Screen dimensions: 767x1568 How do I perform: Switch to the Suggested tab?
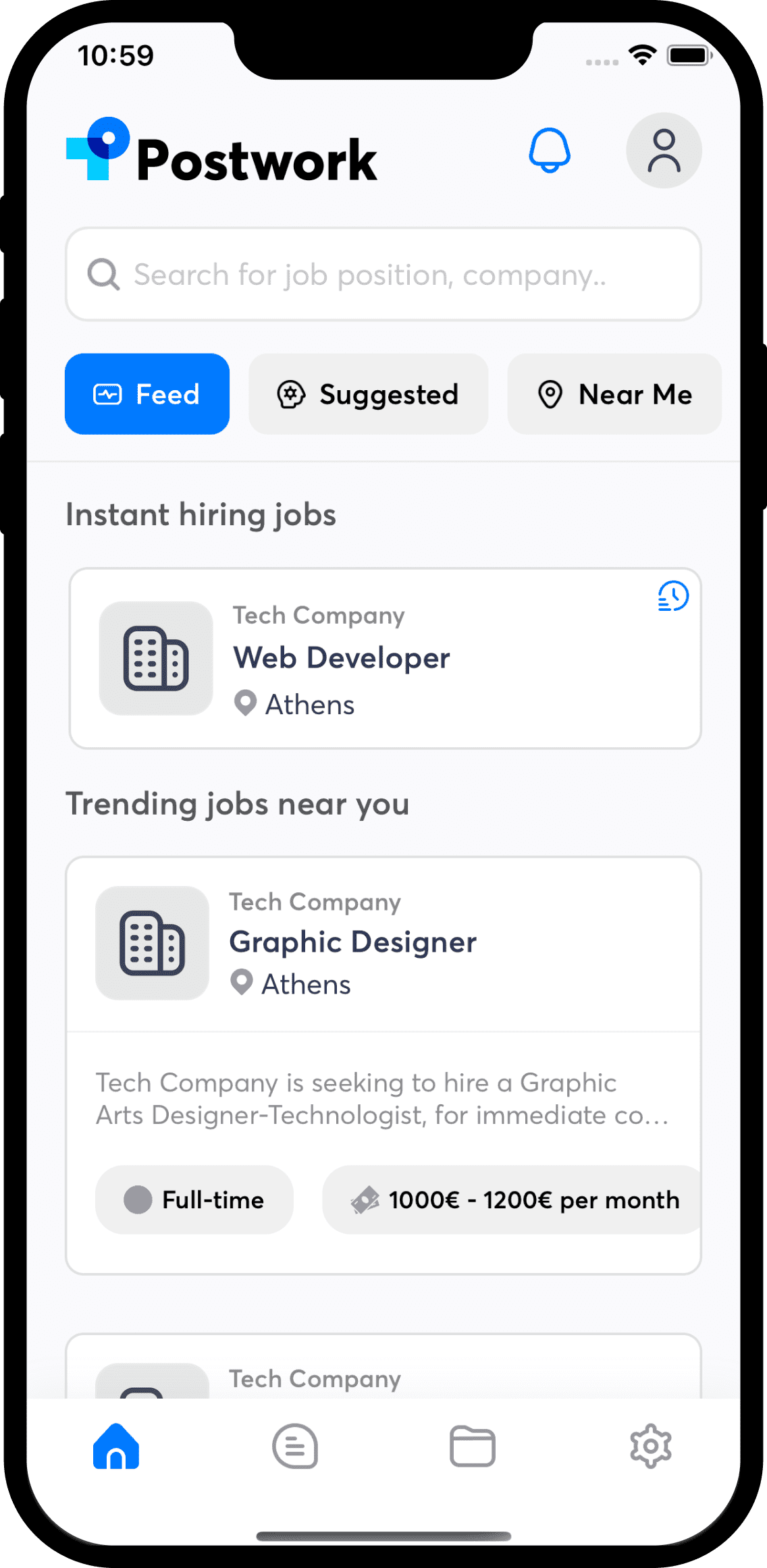(x=368, y=394)
